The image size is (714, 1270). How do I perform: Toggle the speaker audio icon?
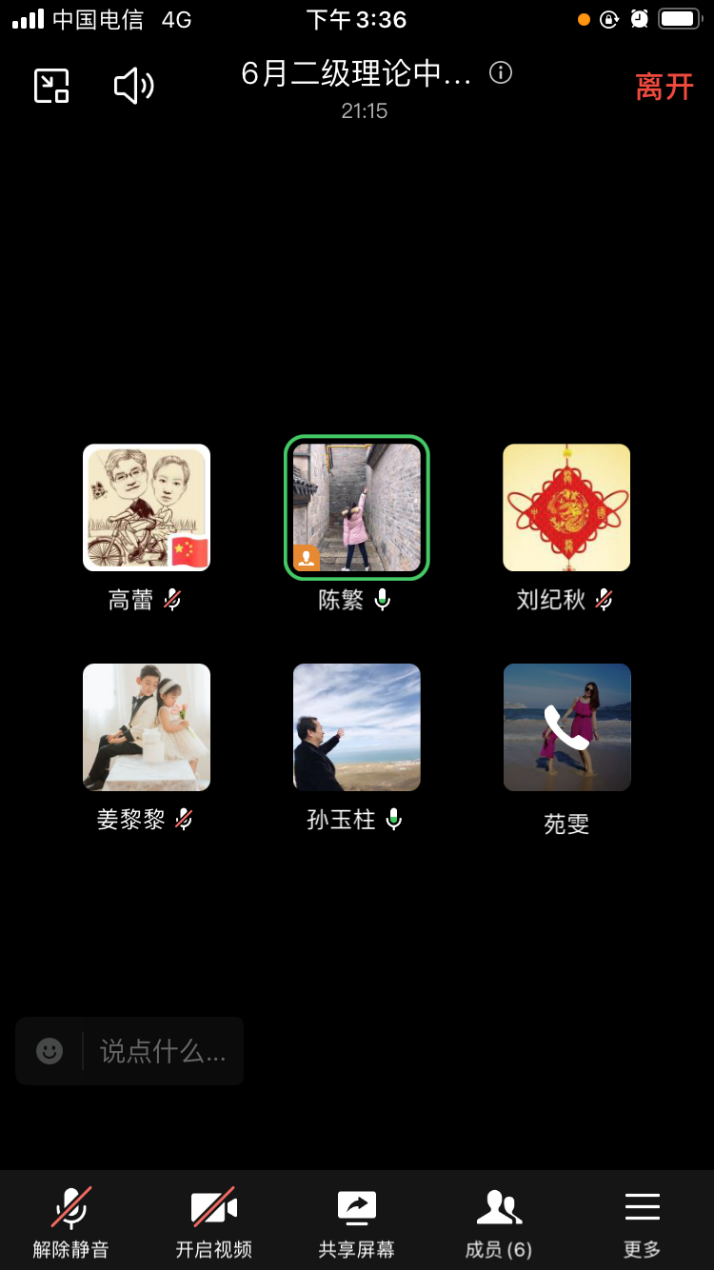(x=133, y=86)
